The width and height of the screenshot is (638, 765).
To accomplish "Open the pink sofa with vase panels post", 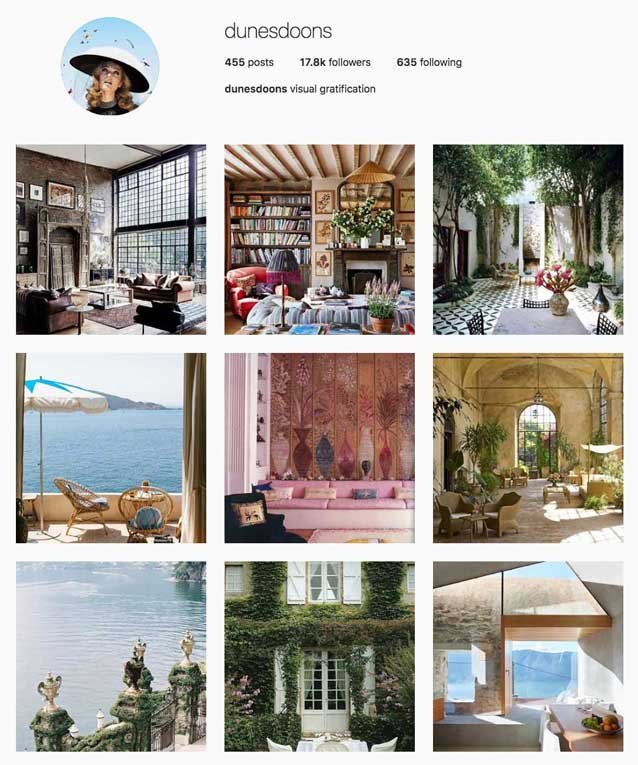I will pos(319,448).
